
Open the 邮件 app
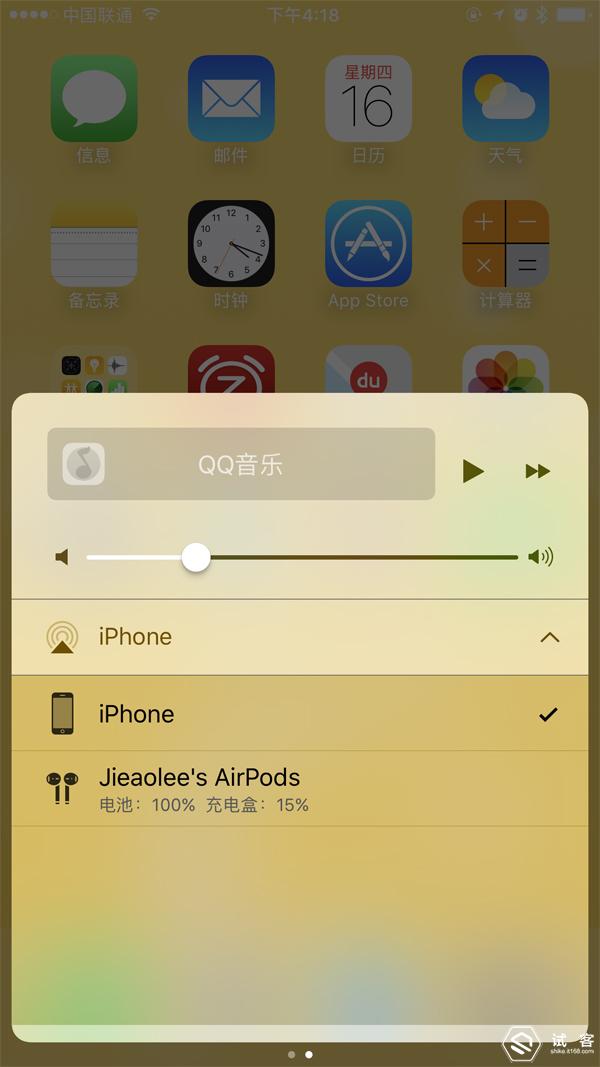[x=231, y=98]
